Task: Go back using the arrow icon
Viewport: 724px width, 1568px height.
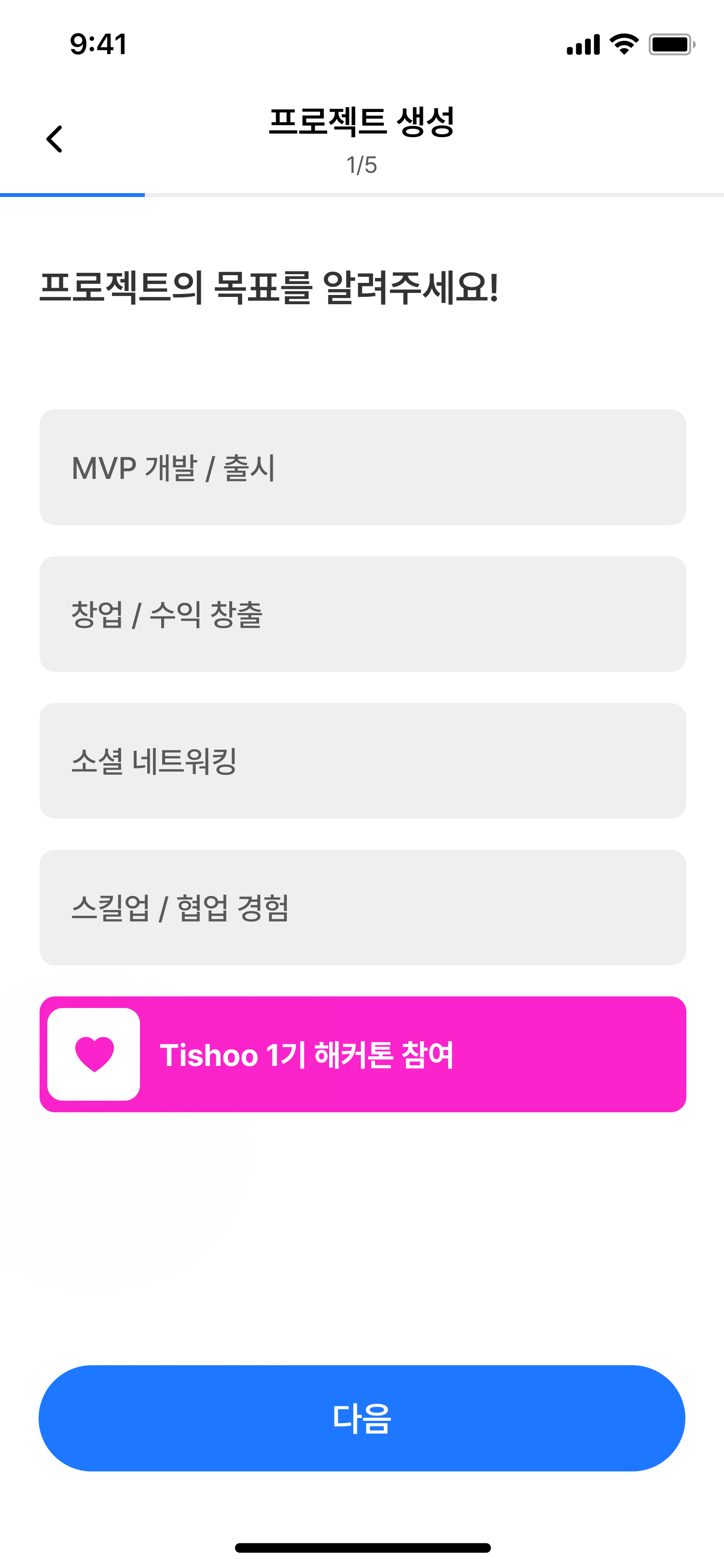Action: (55, 139)
